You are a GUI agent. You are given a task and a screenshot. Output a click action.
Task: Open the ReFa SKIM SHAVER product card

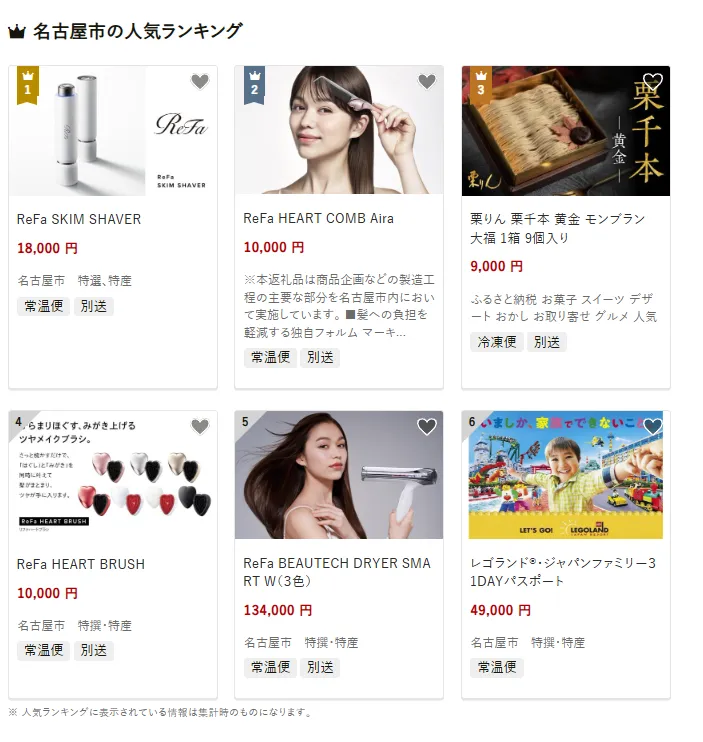[79, 219]
